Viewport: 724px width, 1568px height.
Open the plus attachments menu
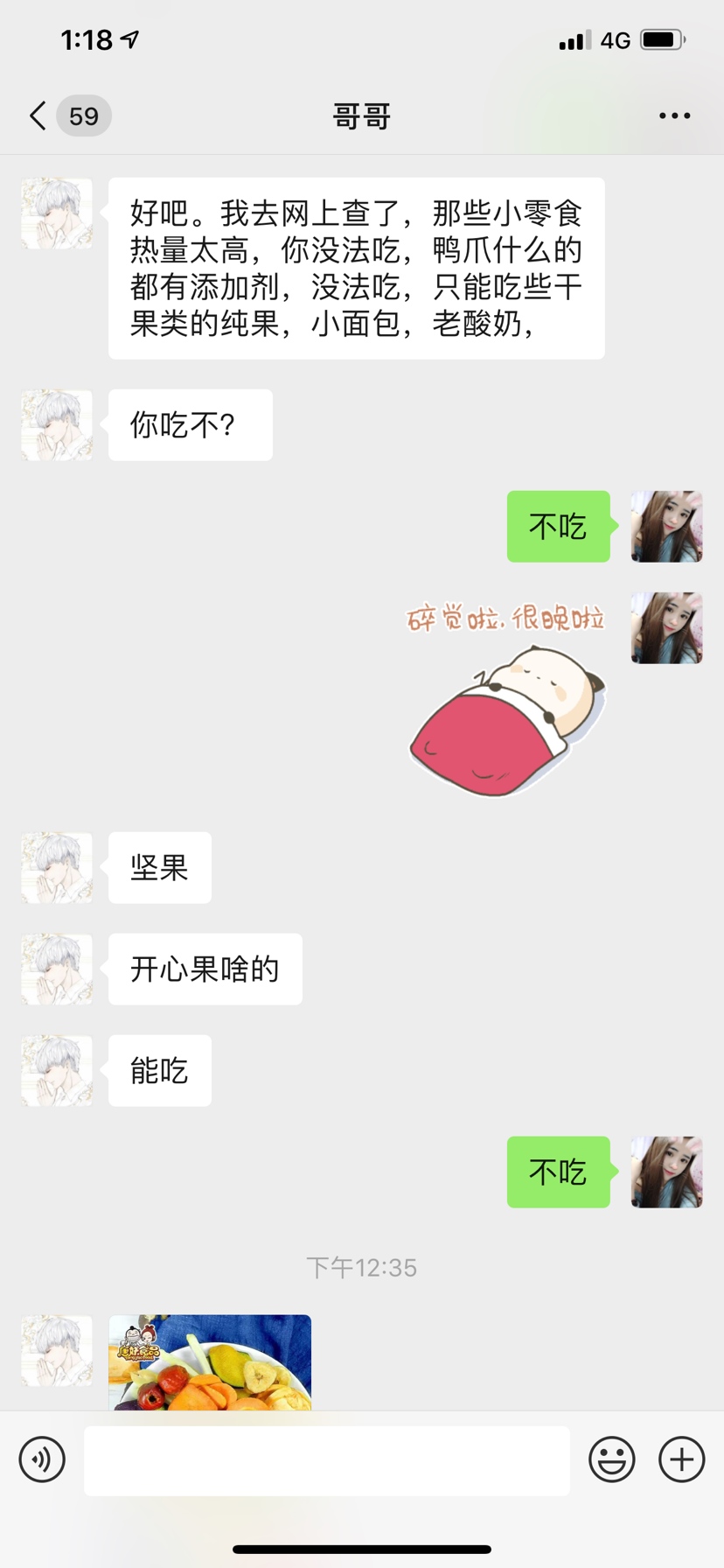click(681, 1459)
